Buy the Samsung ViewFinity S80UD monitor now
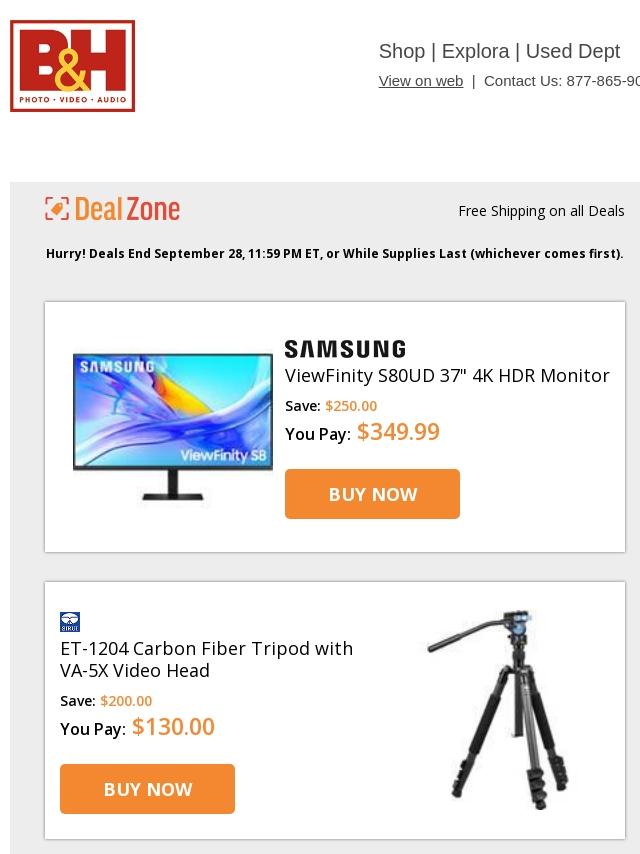 [x=372, y=494]
